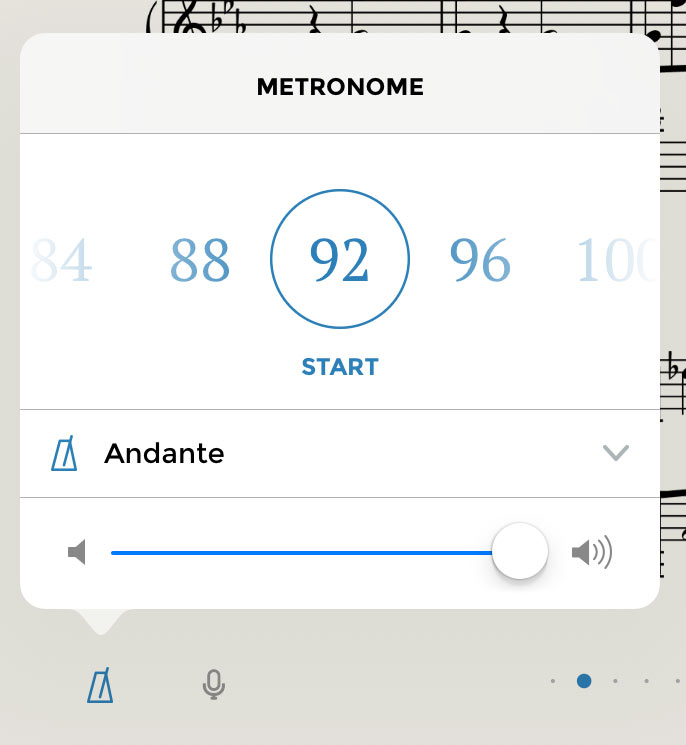
Task: Open the microphone recording tool
Action: (212, 685)
